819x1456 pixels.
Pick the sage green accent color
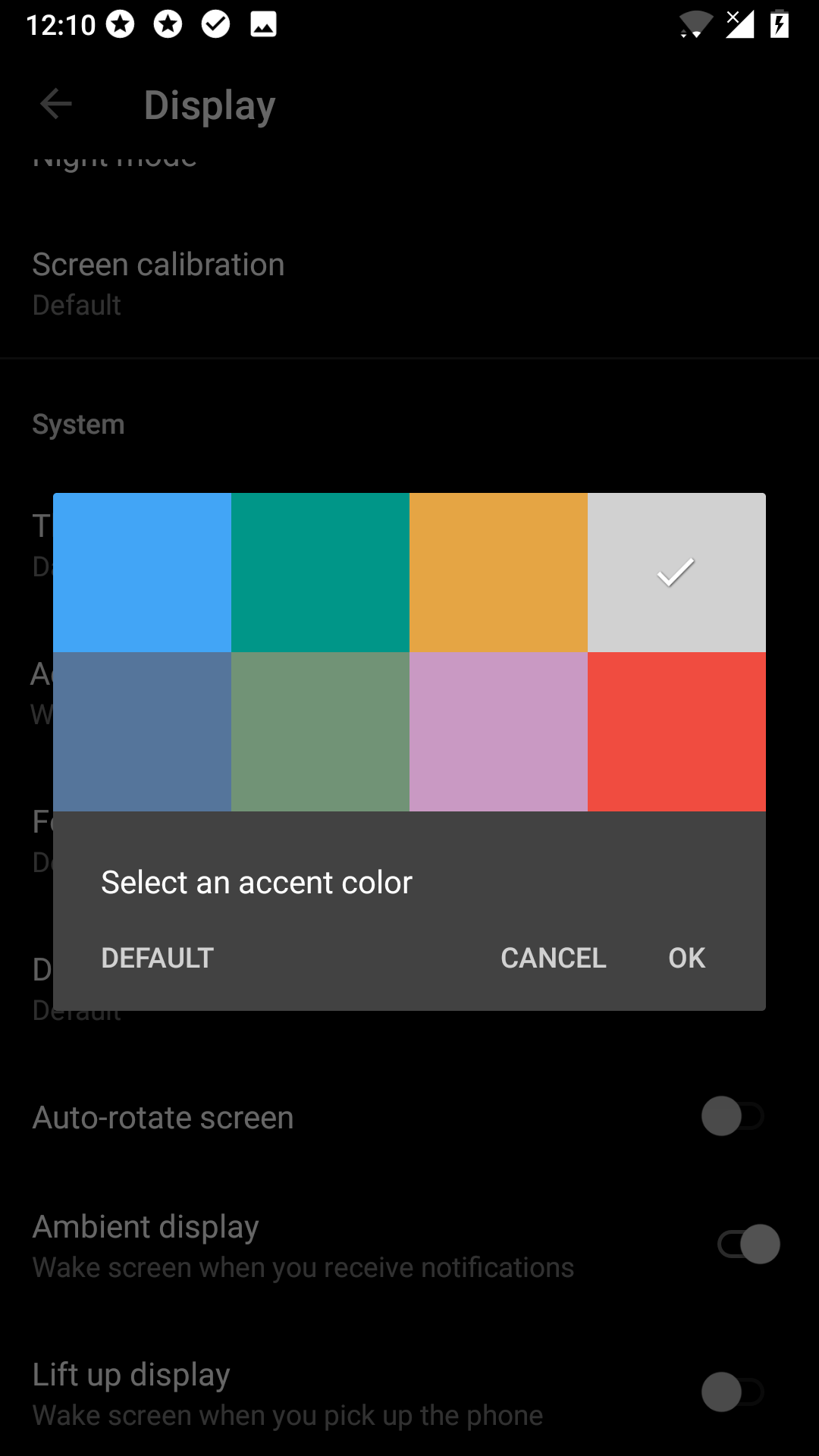click(x=320, y=732)
